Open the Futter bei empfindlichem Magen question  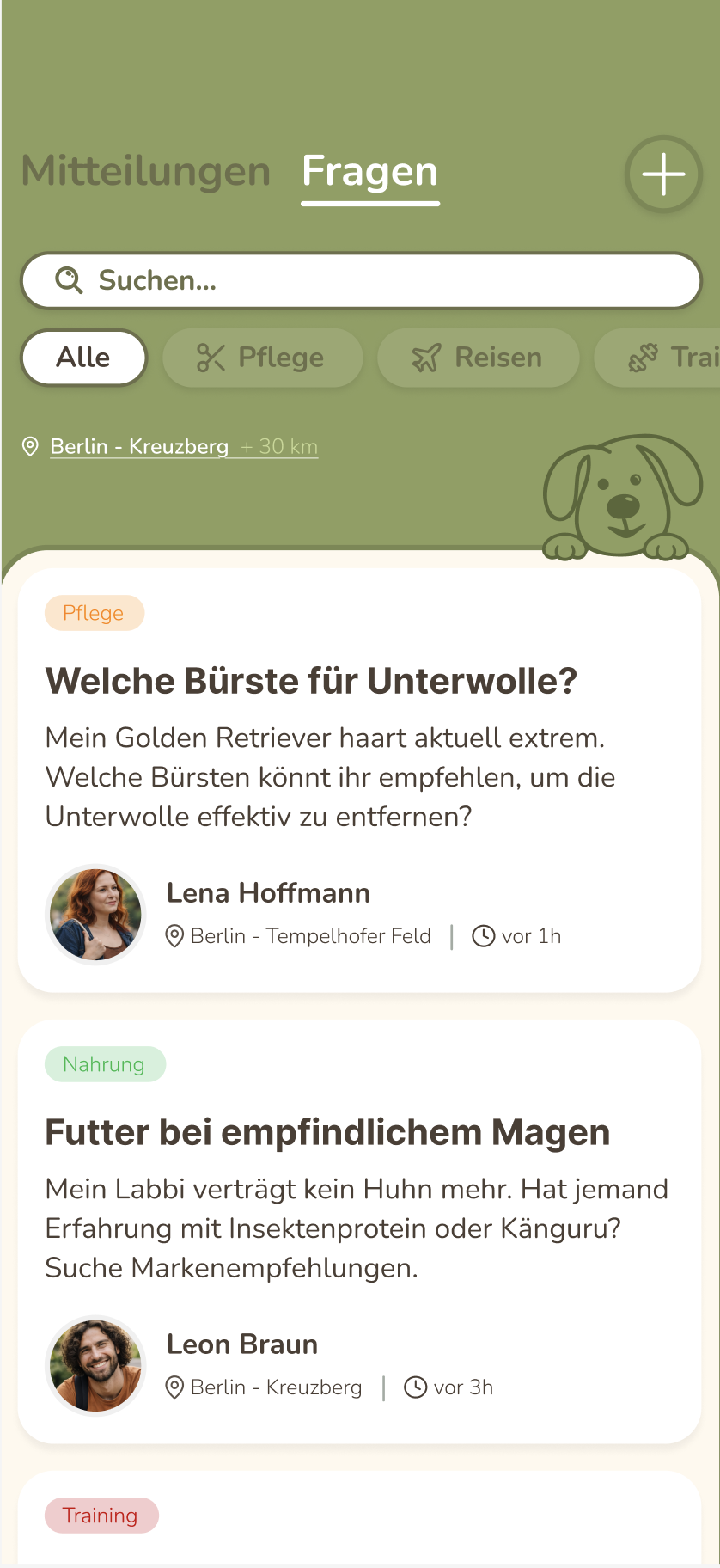(327, 1132)
